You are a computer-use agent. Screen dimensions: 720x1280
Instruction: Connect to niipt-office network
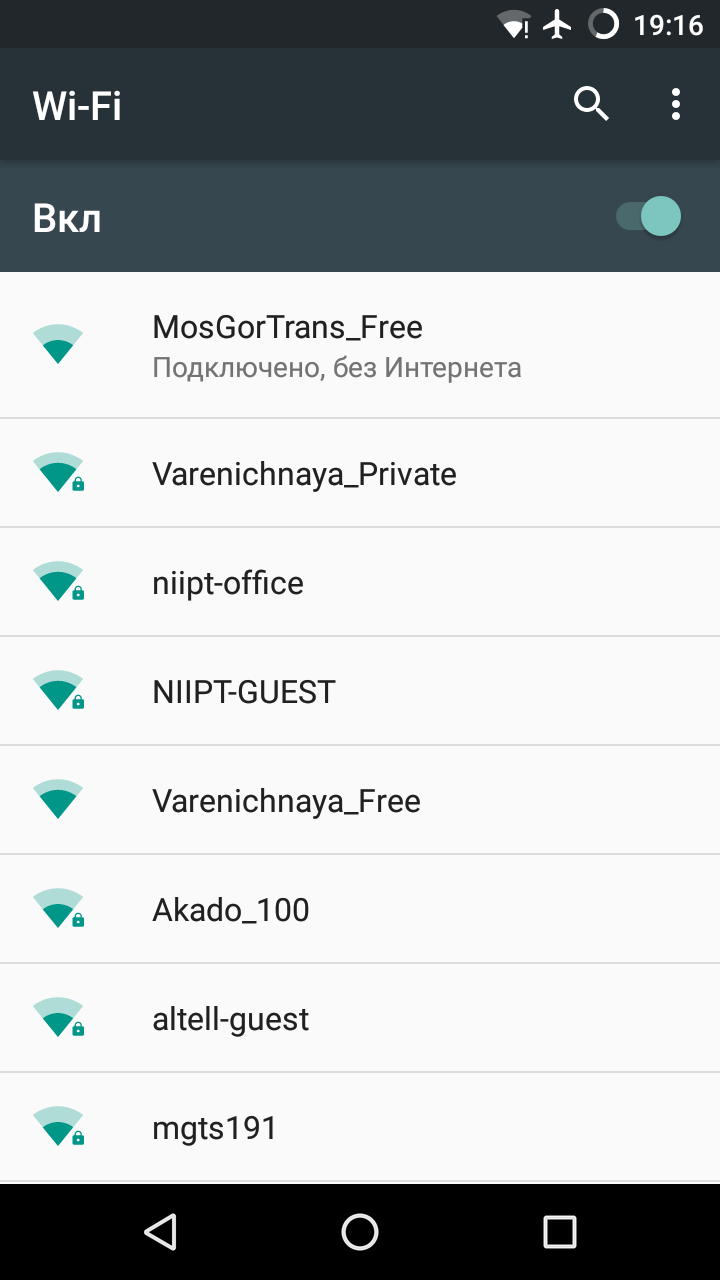(360, 582)
